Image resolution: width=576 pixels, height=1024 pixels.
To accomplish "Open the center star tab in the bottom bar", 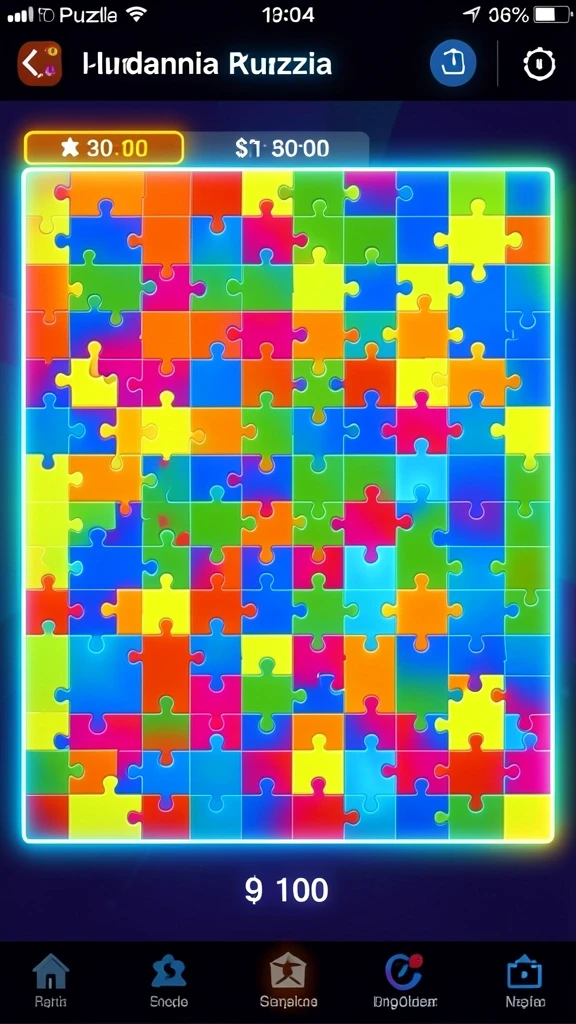I will pyautogui.click(x=288, y=980).
